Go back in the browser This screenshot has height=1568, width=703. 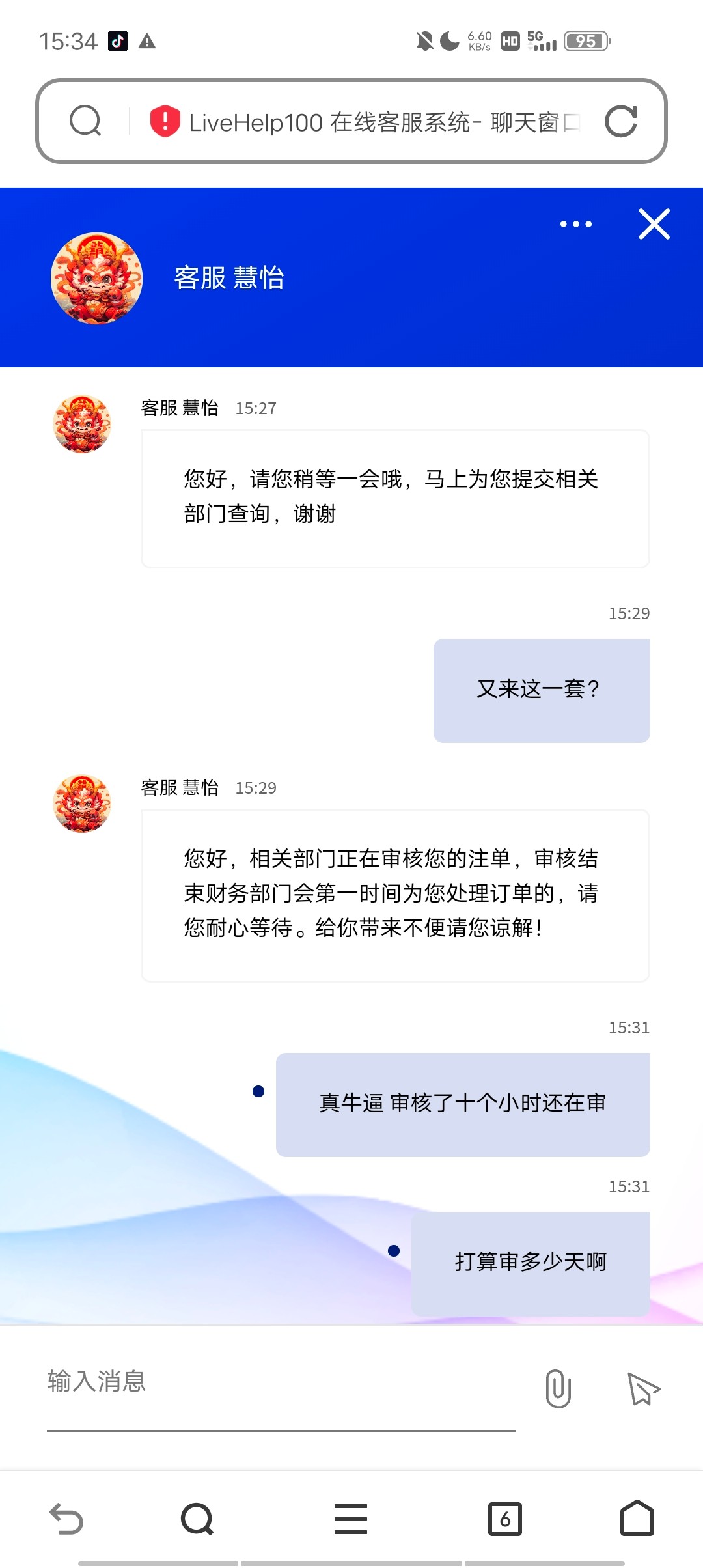pos(66,1519)
